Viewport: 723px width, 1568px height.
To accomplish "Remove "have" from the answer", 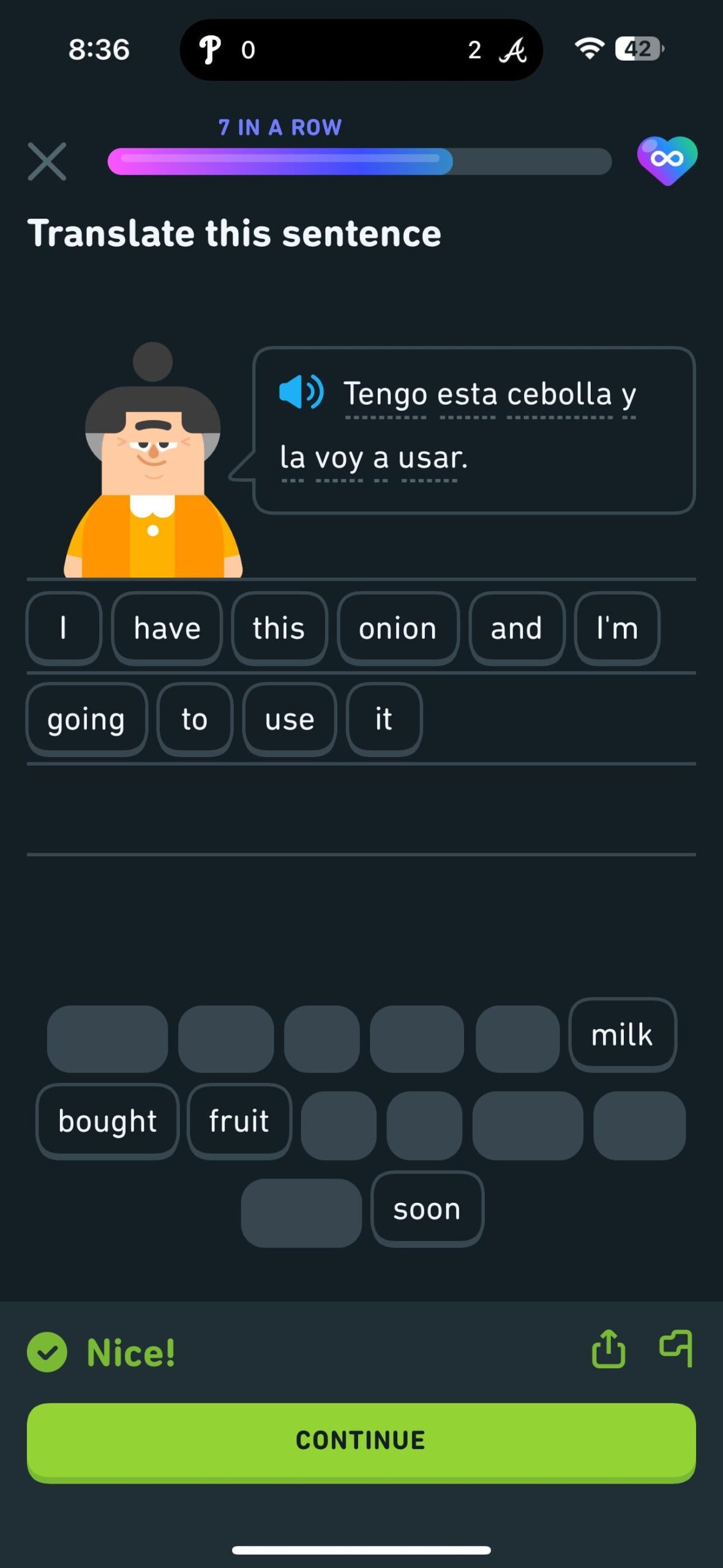I will point(167,628).
